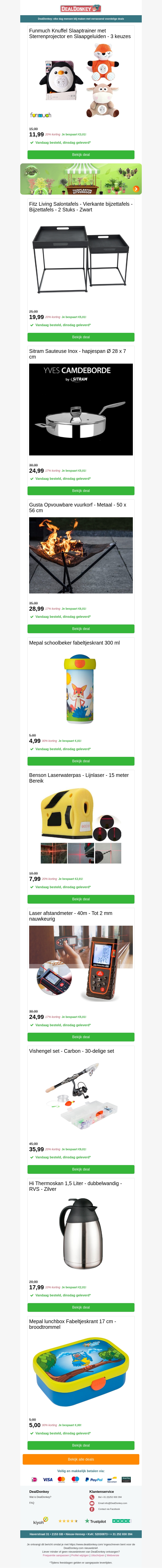Tap Bekijk deal under Gusta Opvouwbare vuurkorf
Screen dimensions: 162x1568
81,629
